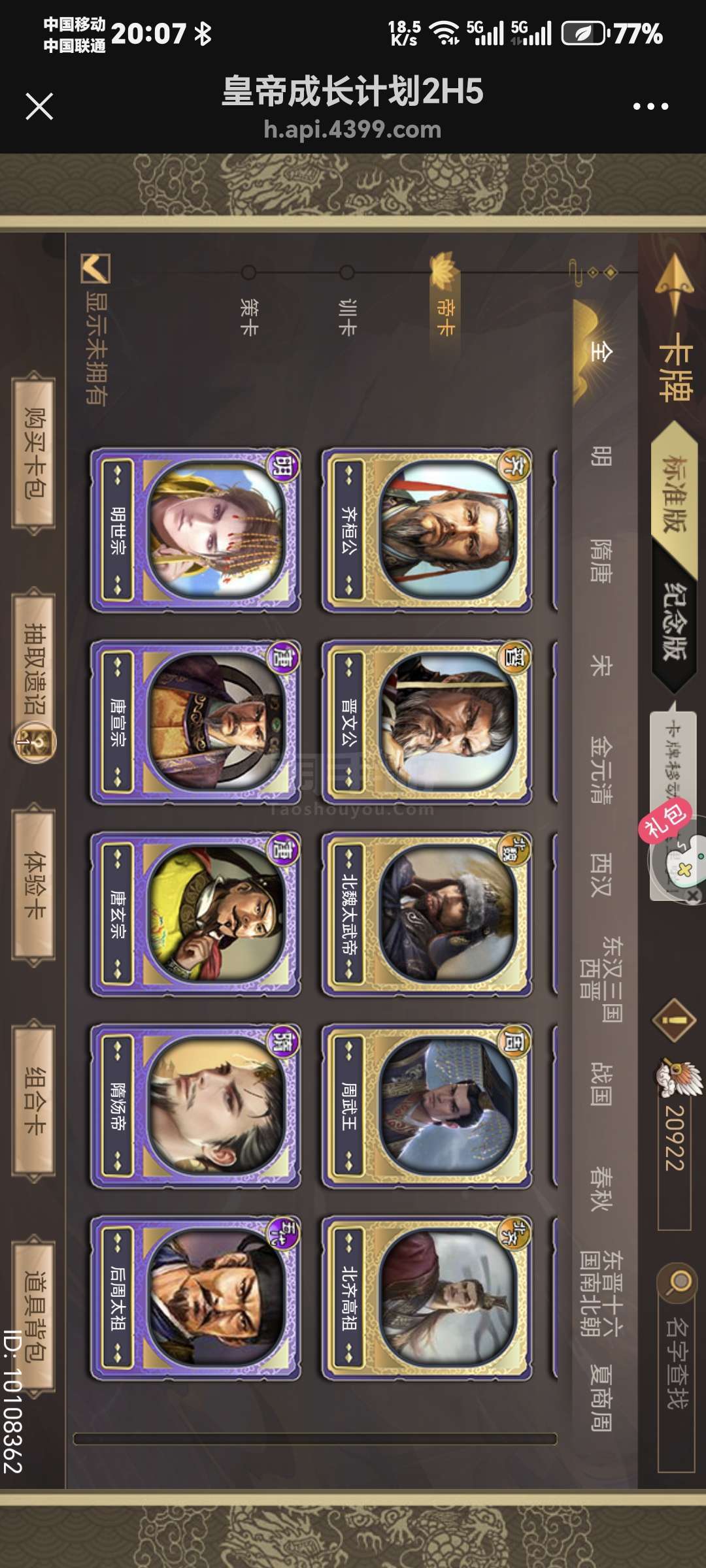Open the three-dot overflow menu
The width and height of the screenshot is (706, 1568).
tap(650, 106)
